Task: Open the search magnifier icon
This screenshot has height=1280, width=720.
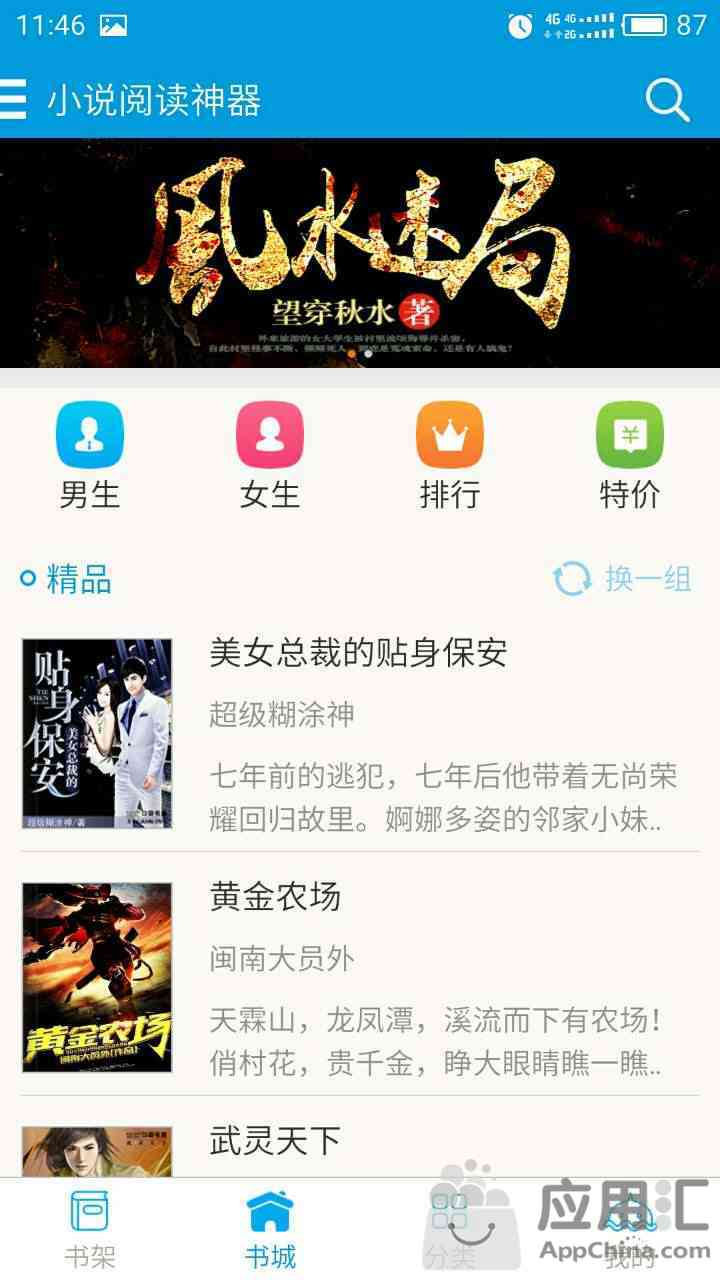Action: point(667,100)
